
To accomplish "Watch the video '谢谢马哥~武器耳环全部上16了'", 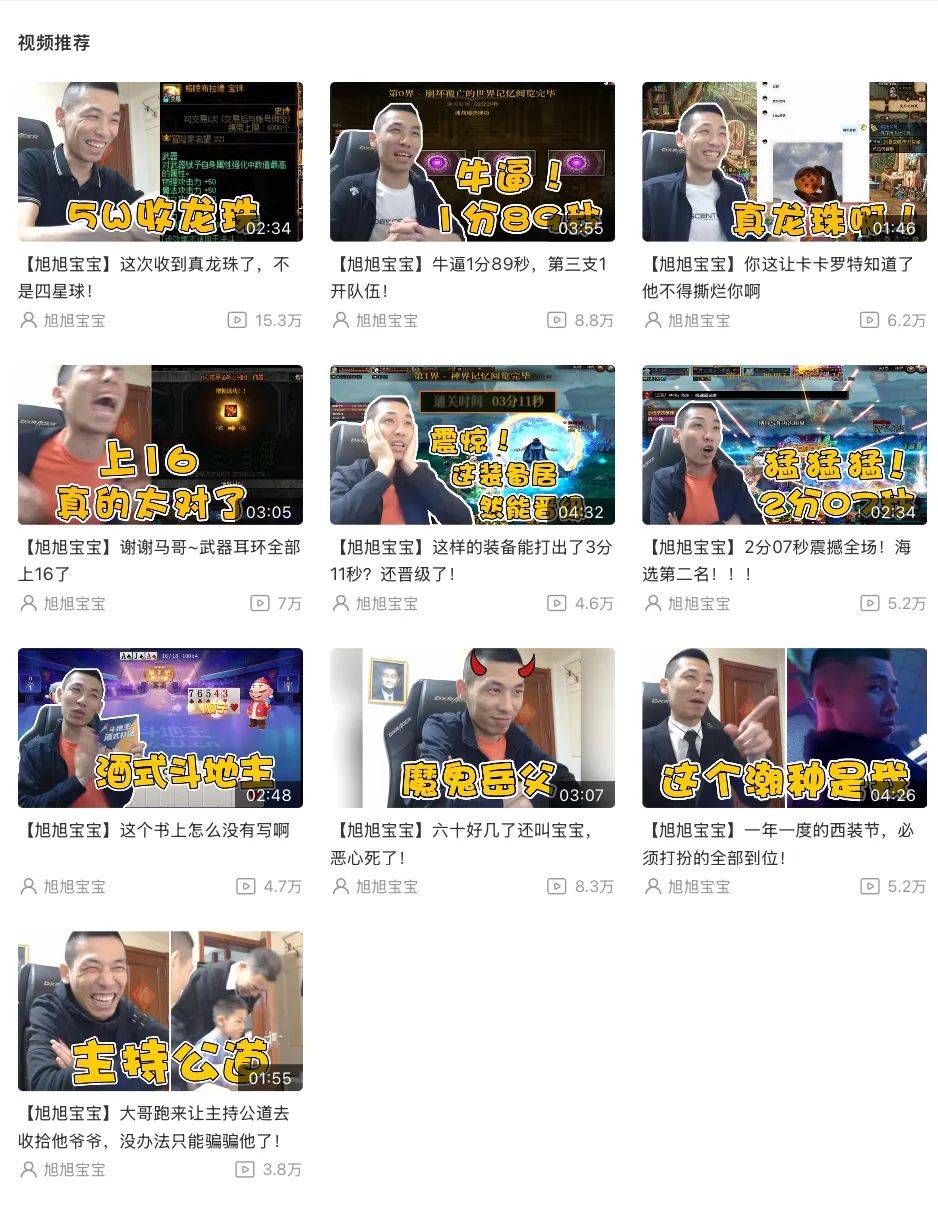I will 160,445.
